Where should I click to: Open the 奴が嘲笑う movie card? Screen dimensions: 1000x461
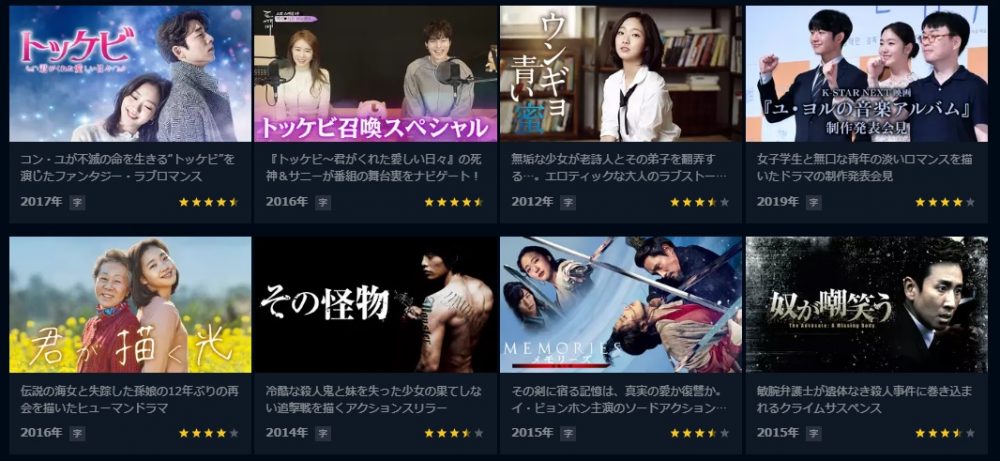coord(866,305)
